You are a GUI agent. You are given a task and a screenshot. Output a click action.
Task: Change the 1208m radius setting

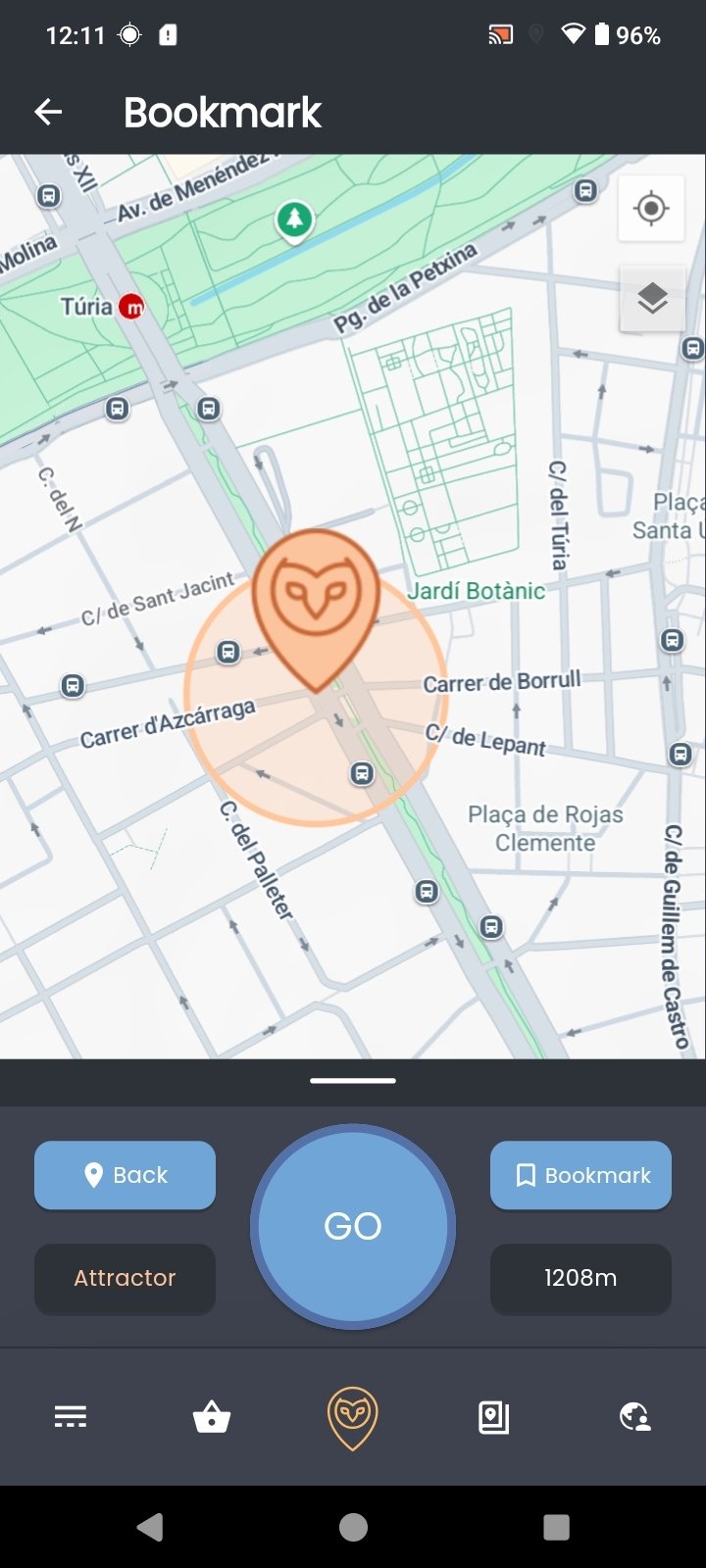tap(580, 1278)
